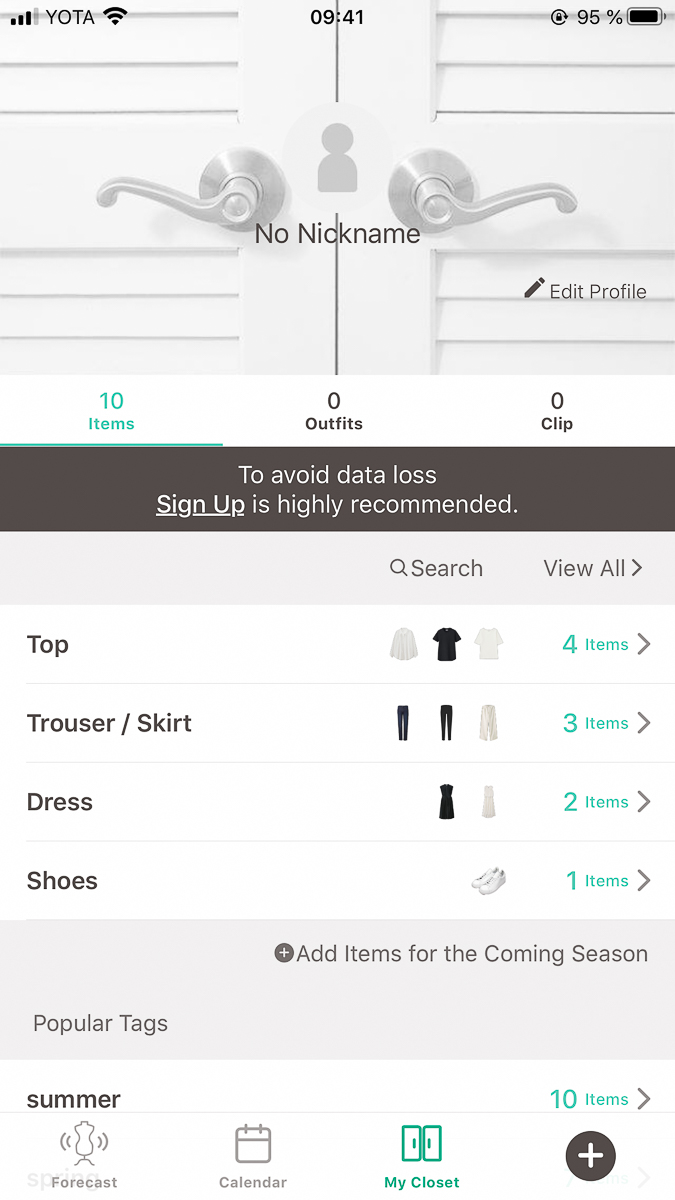The width and height of the screenshot is (675, 1200).
Task: Follow the Sign Up link
Action: [x=200, y=505]
